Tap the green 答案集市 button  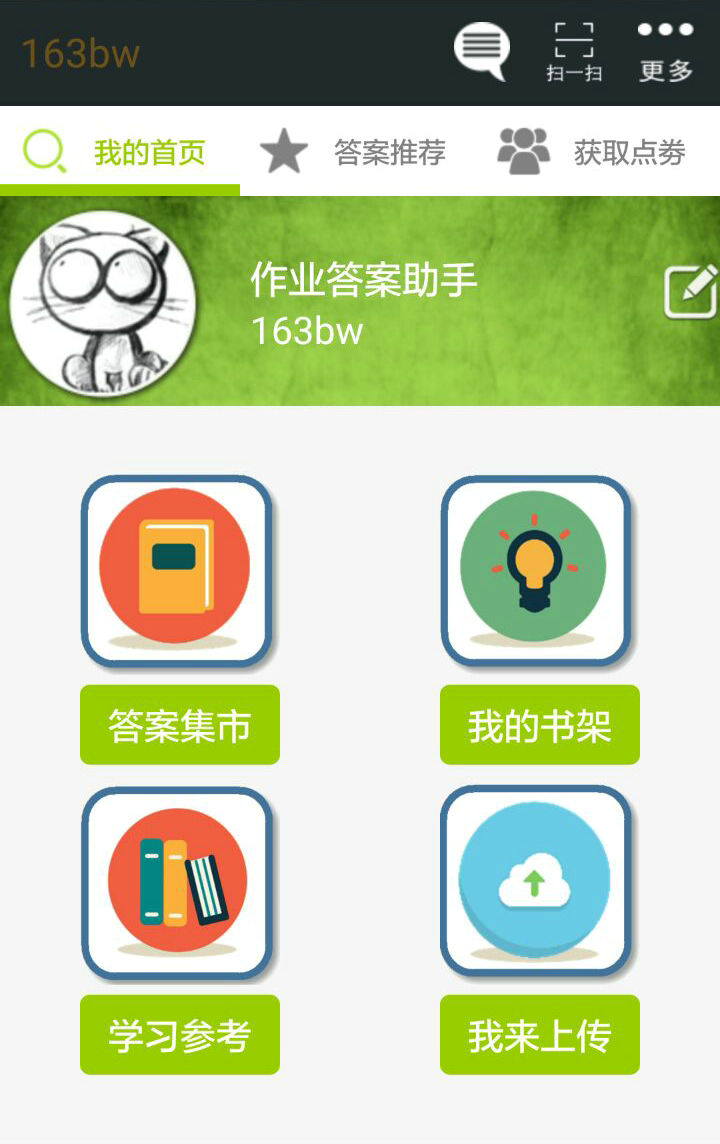coord(180,726)
